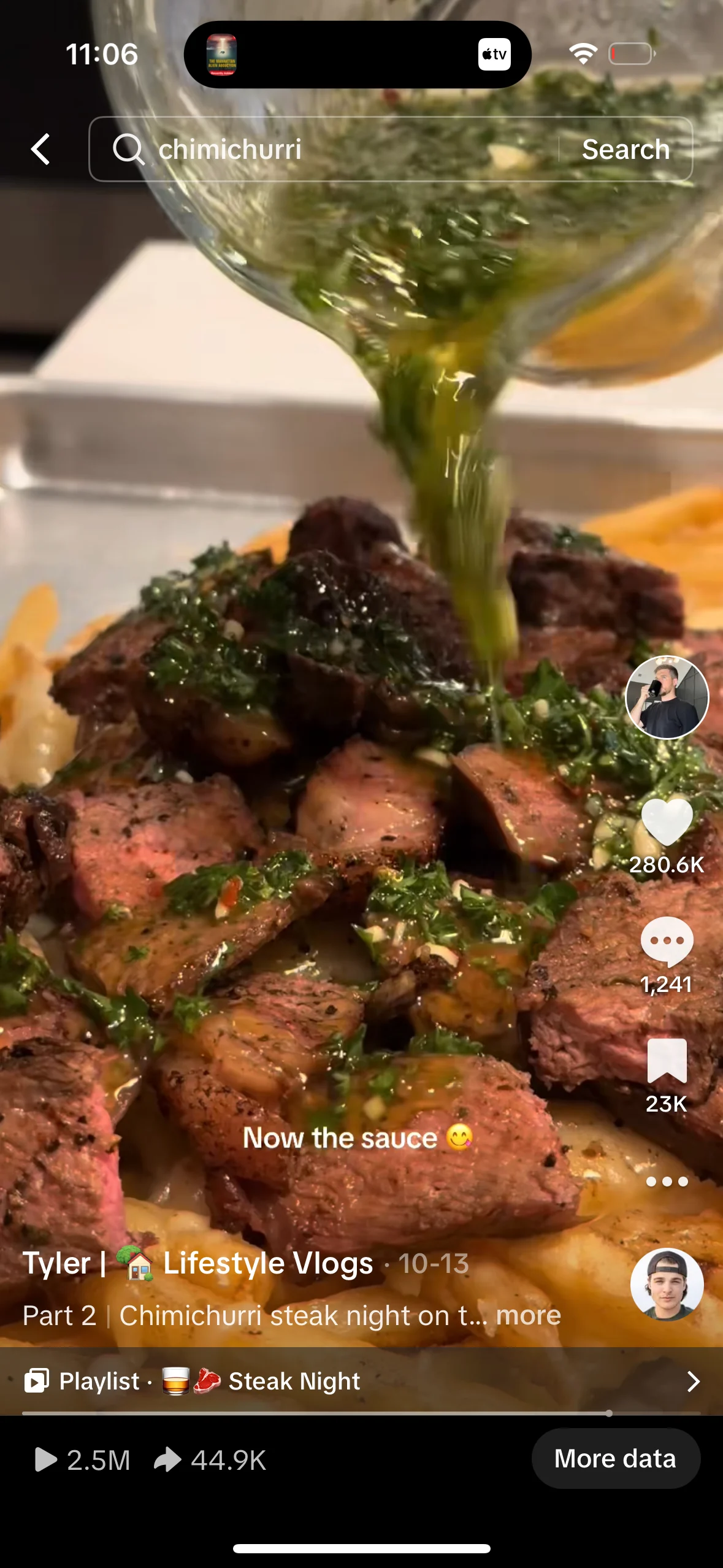Tap the Search button
723x1568 pixels.
pyautogui.click(x=625, y=149)
